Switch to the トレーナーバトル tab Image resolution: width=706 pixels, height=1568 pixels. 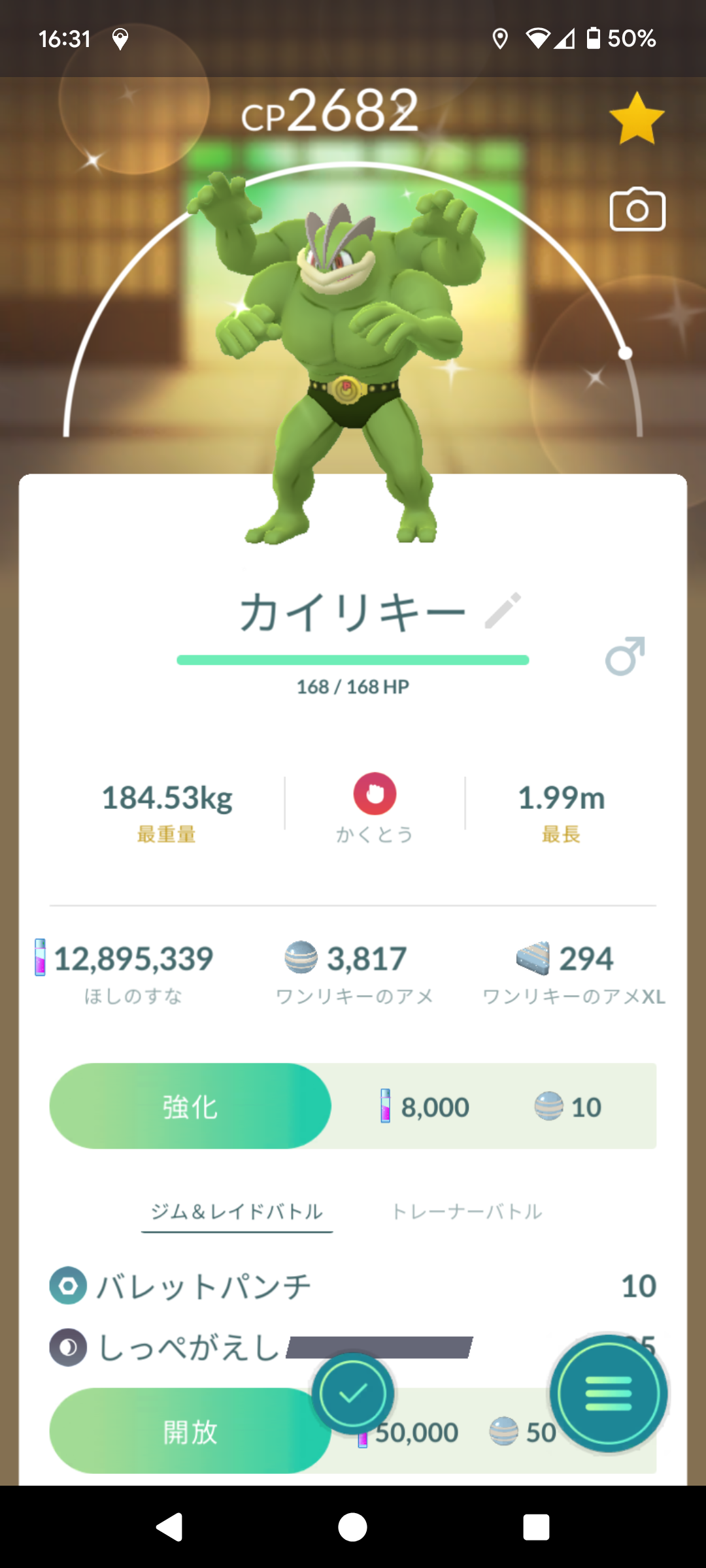[467, 1212]
